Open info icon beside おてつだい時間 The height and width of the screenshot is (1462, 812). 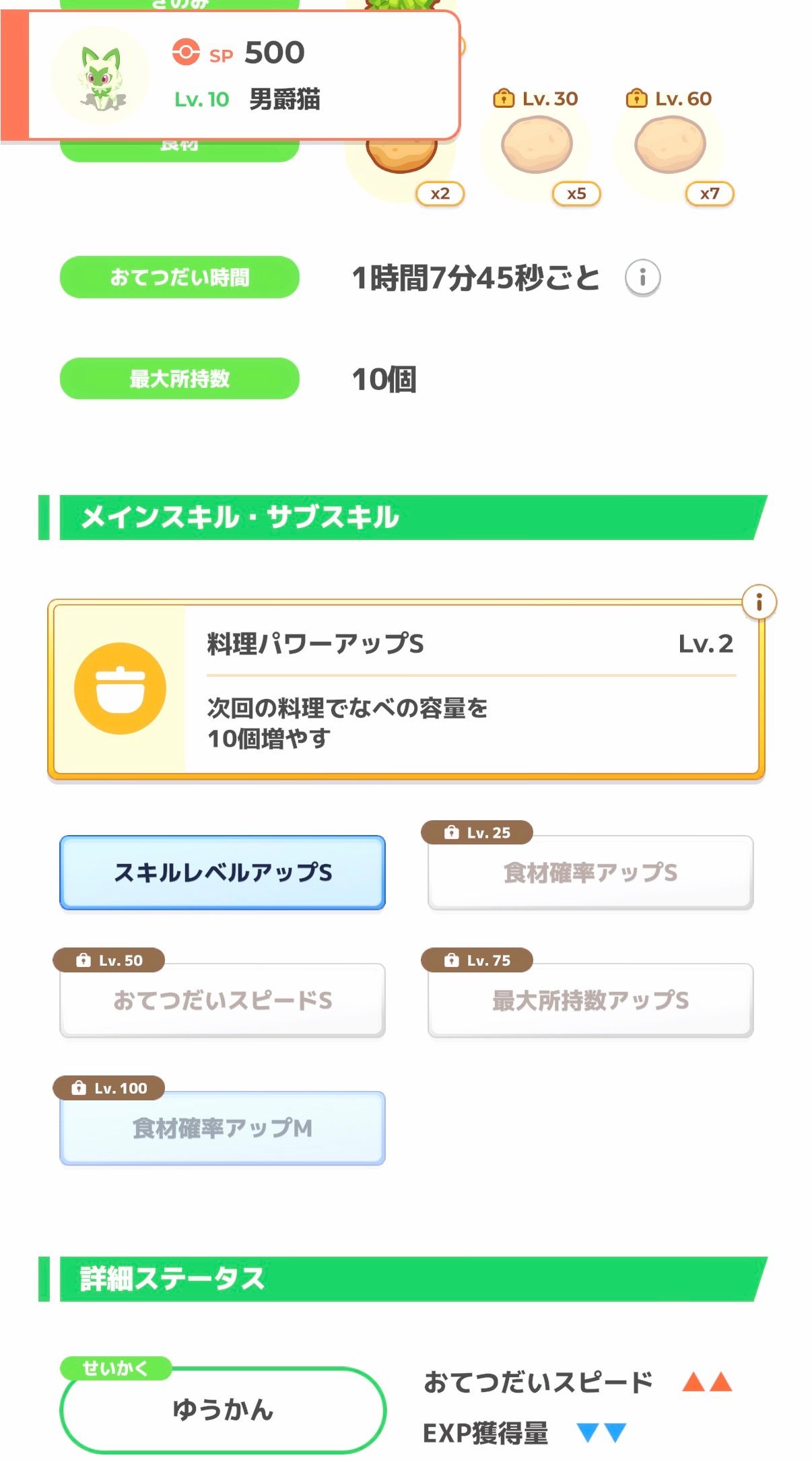(x=642, y=277)
